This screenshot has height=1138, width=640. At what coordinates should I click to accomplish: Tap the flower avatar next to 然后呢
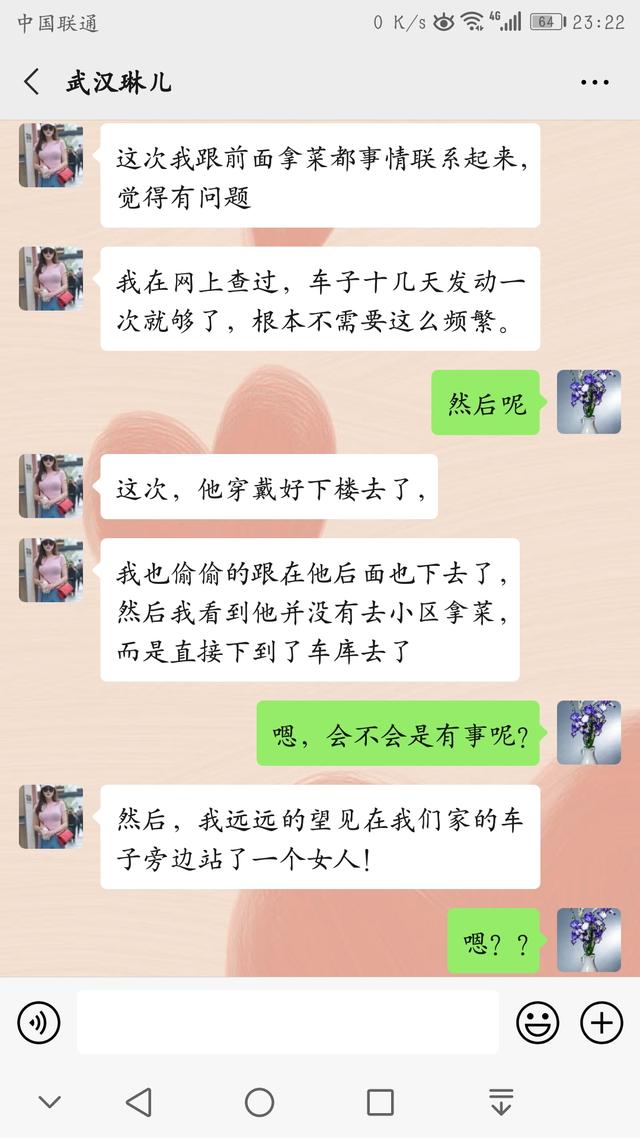point(588,401)
